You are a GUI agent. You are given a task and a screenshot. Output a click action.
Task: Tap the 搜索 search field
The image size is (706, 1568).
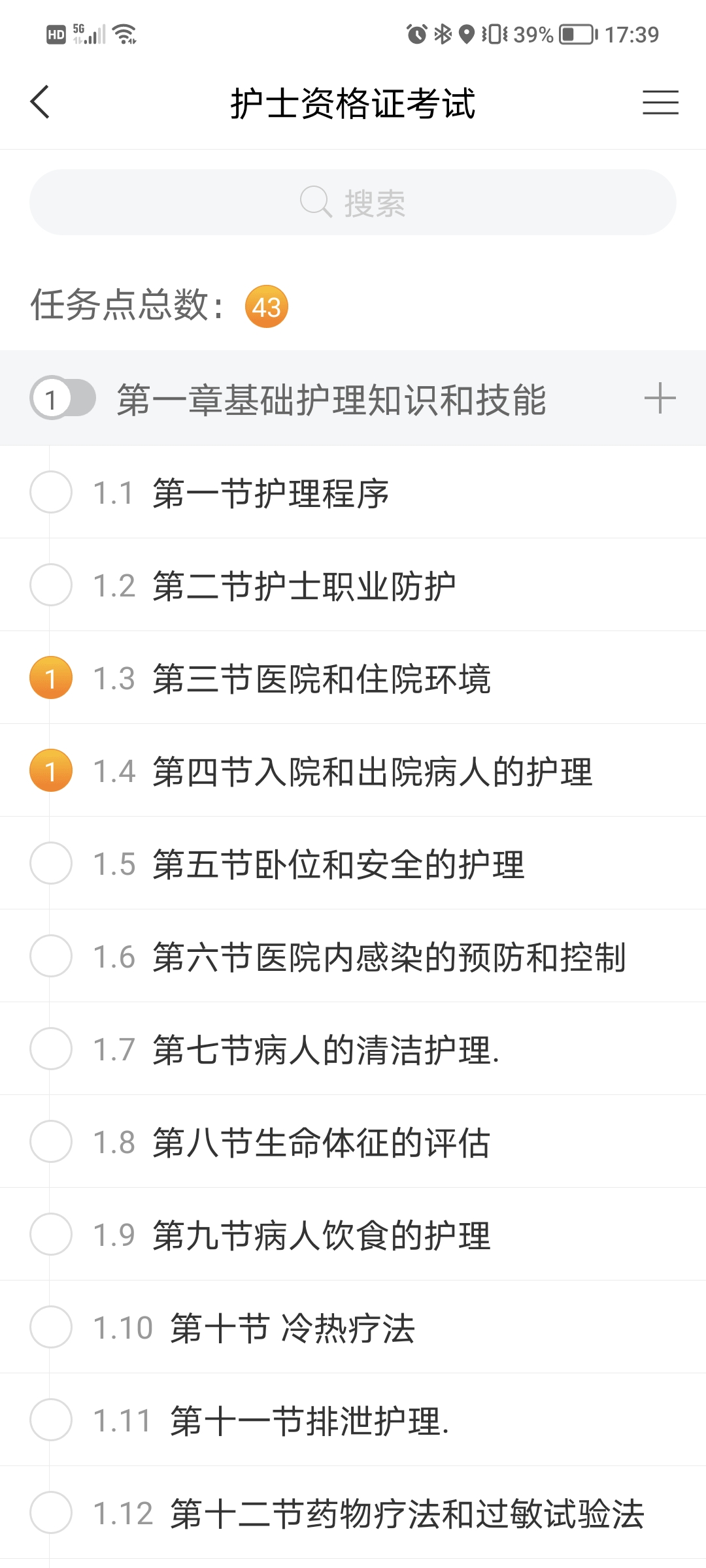click(x=353, y=203)
